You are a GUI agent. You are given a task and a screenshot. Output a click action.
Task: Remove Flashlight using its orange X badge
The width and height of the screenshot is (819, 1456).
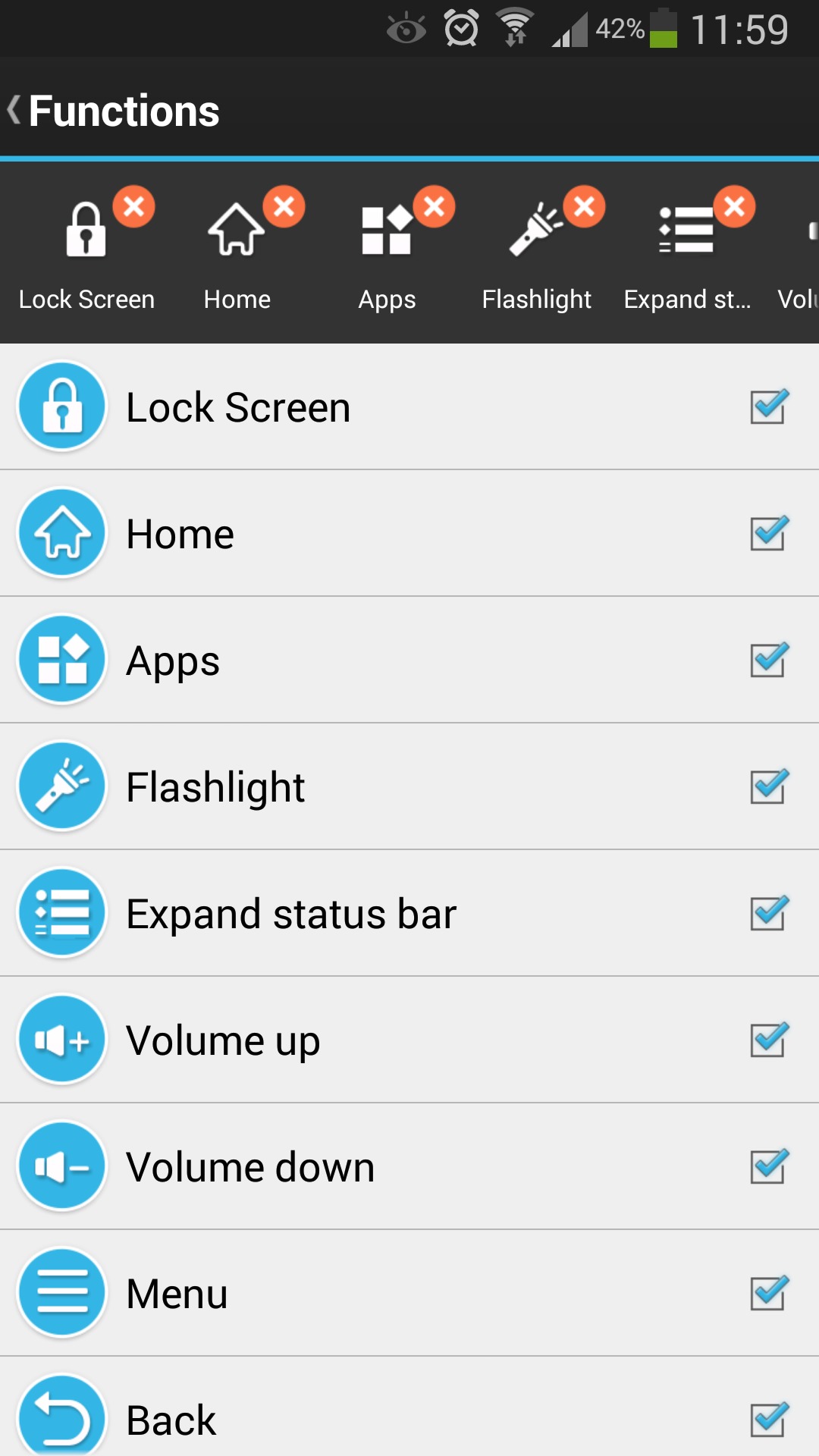584,206
